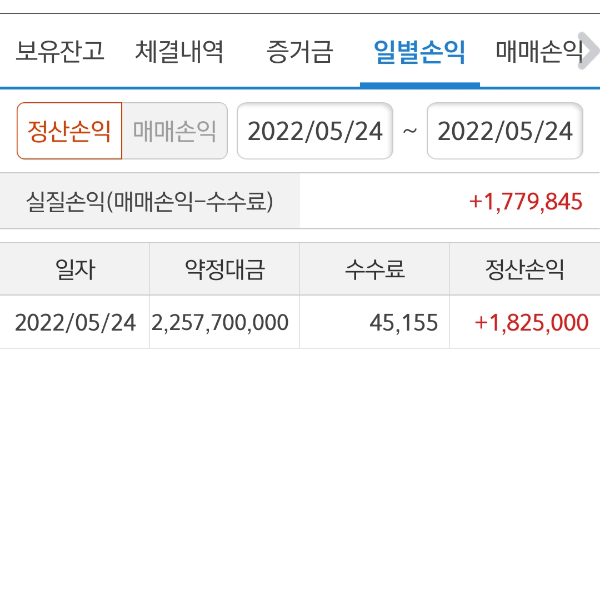Switch to the 매매손익 top tab
The height and width of the screenshot is (600, 600).
pyautogui.click(x=536, y=52)
